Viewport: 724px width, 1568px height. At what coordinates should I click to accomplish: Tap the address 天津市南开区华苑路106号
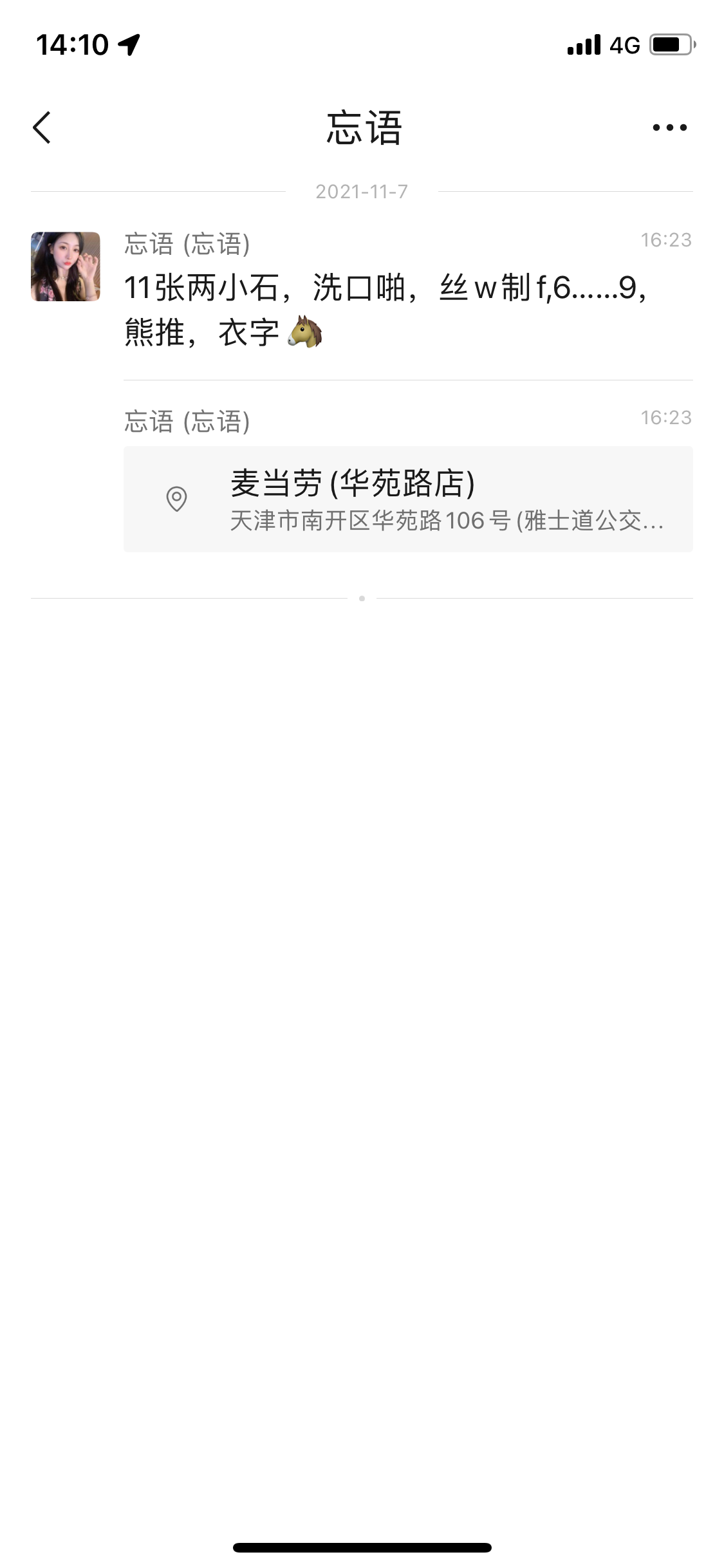click(x=449, y=521)
